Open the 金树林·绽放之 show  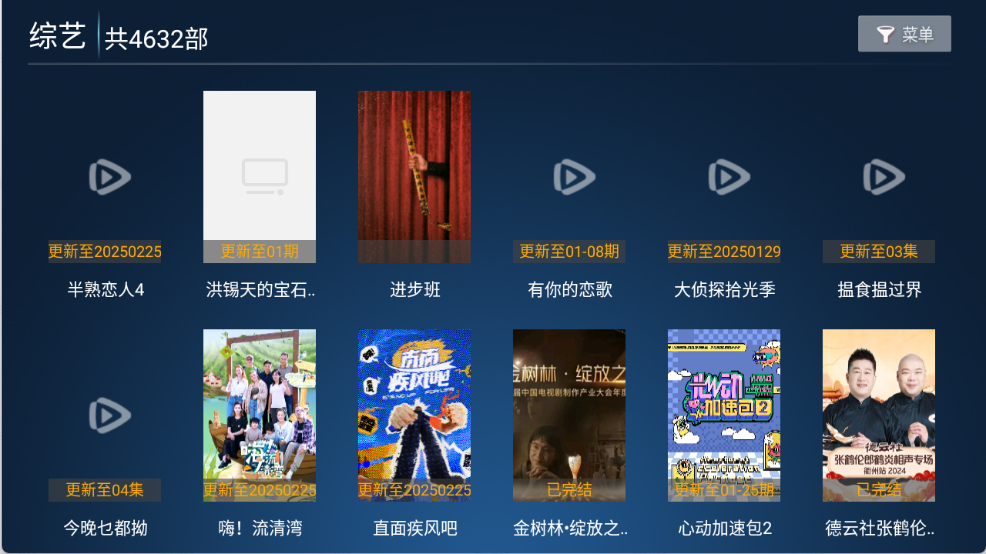(570, 416)
